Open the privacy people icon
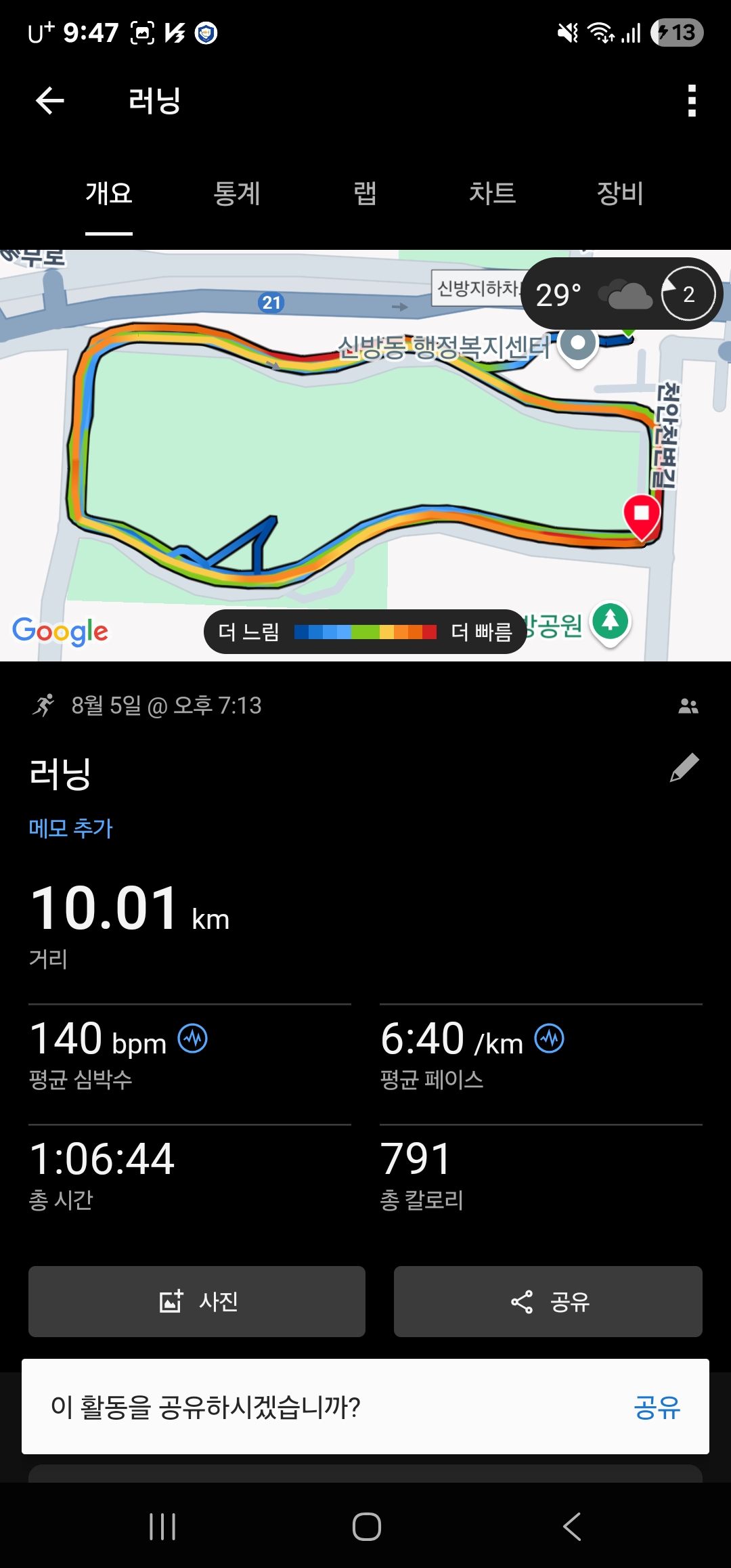The image size is (731, 1568). coord(688,706)
